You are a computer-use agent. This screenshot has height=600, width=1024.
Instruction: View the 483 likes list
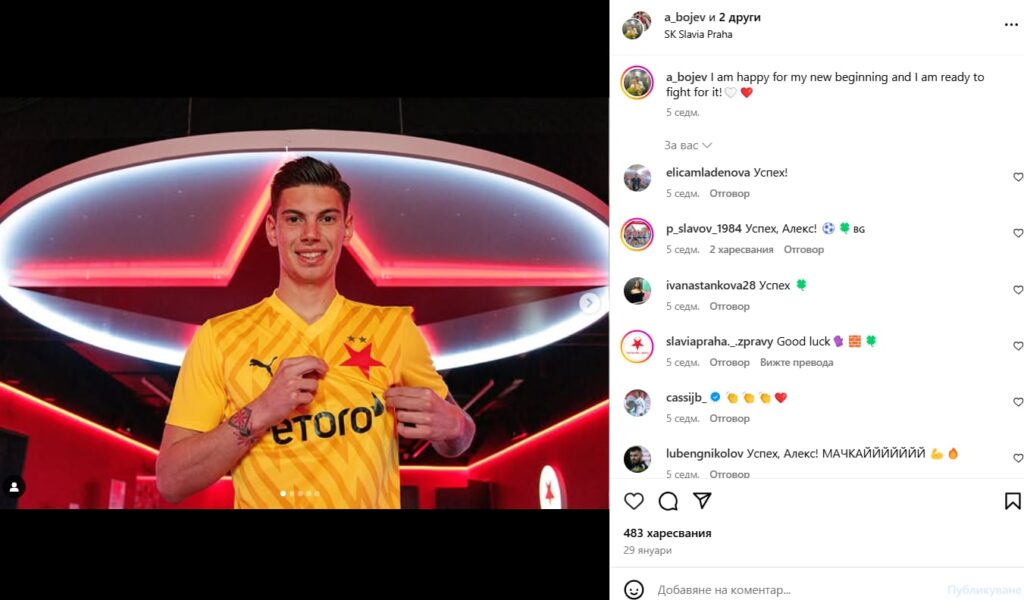point(667,534)
